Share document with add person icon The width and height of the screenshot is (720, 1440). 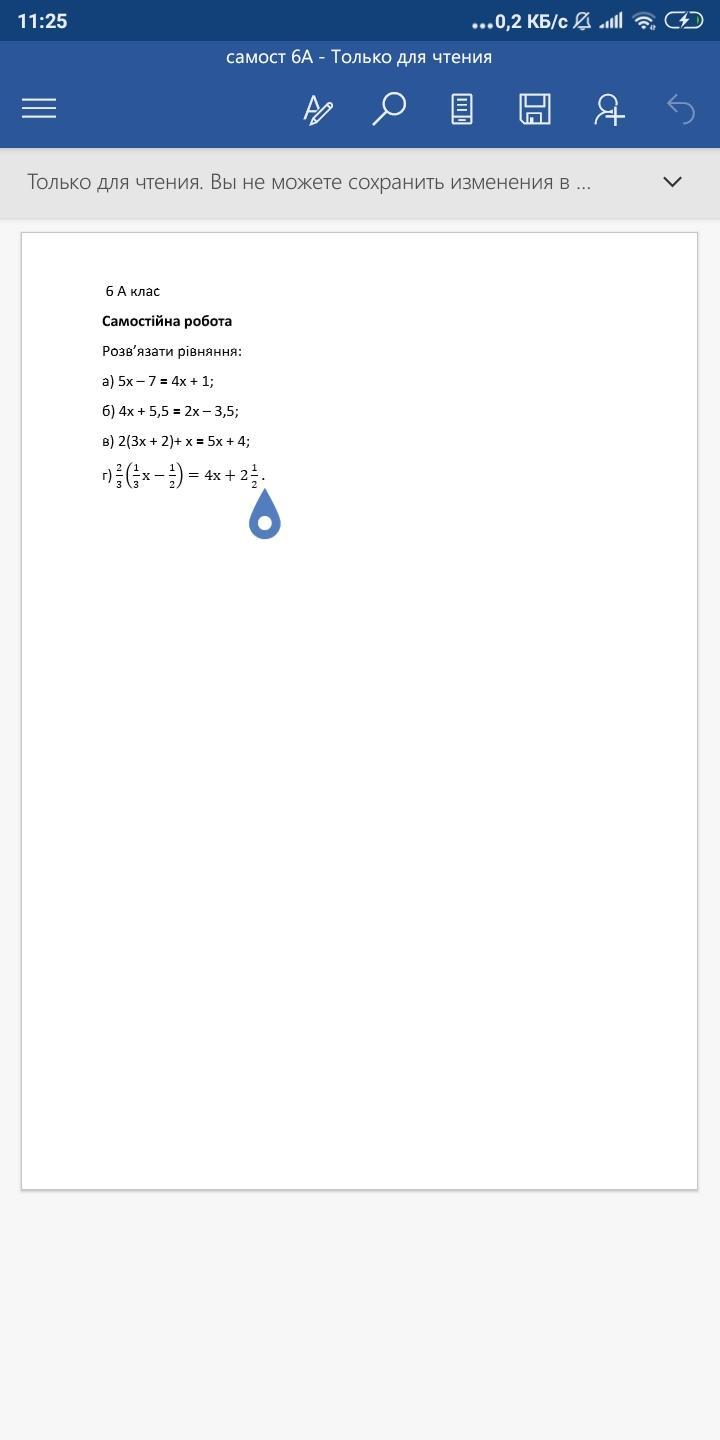[x=608, y=109]
